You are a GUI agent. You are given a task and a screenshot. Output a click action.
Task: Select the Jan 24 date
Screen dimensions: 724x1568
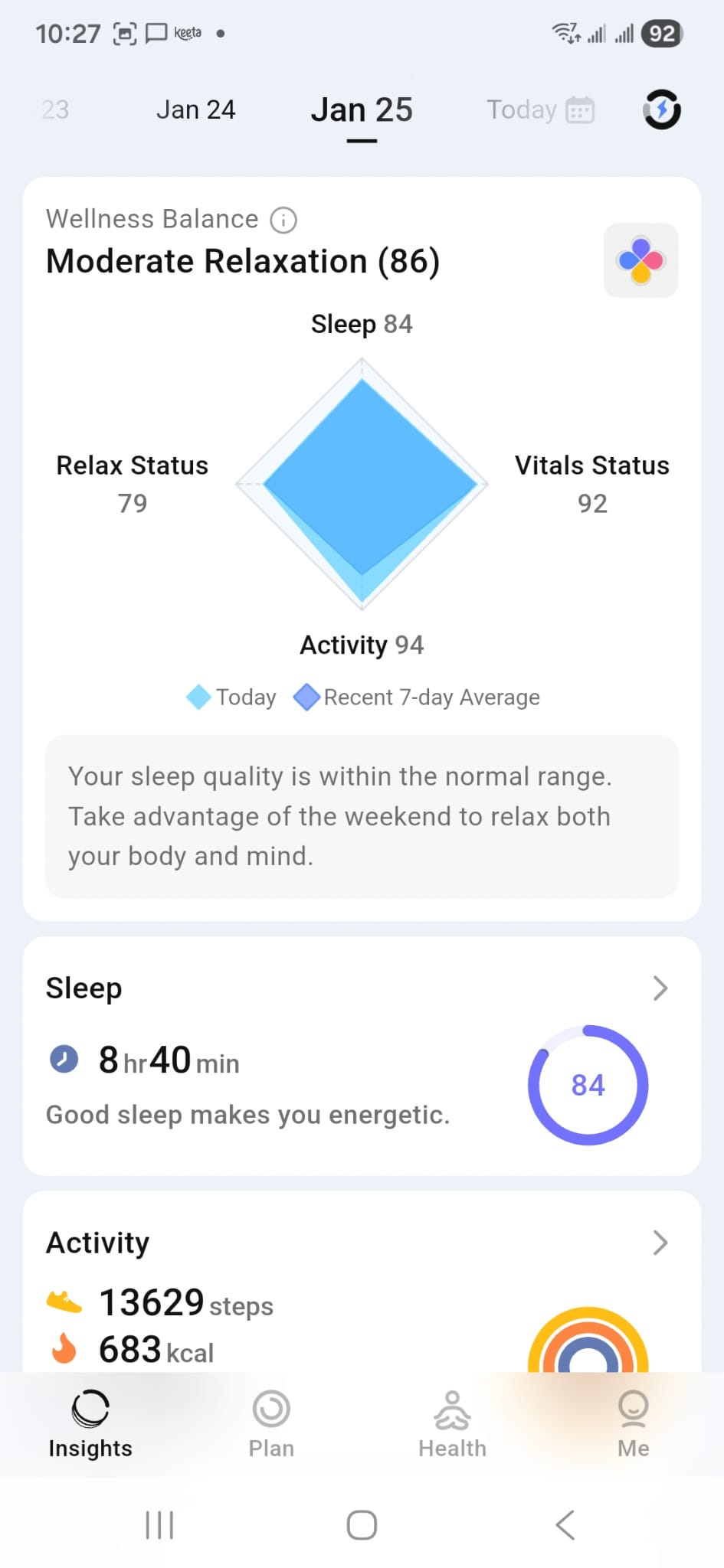pyautogui.click(x=195, y=109)
